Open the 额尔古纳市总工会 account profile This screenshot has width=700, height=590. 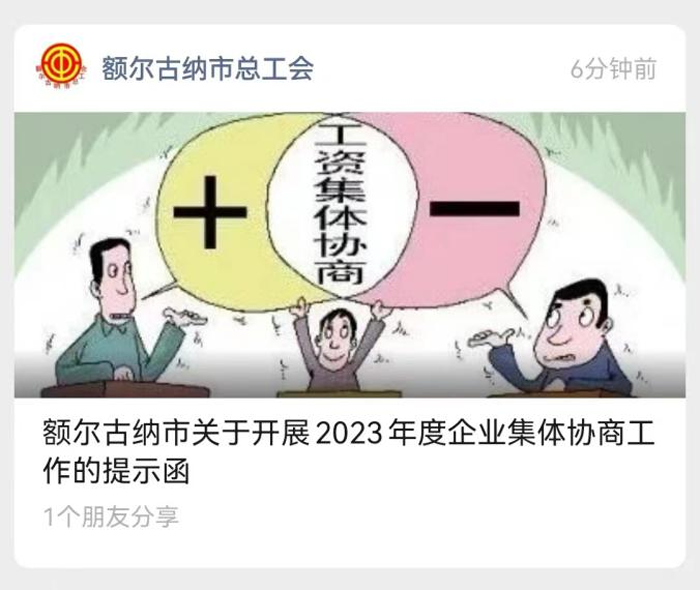coord(207,68)
